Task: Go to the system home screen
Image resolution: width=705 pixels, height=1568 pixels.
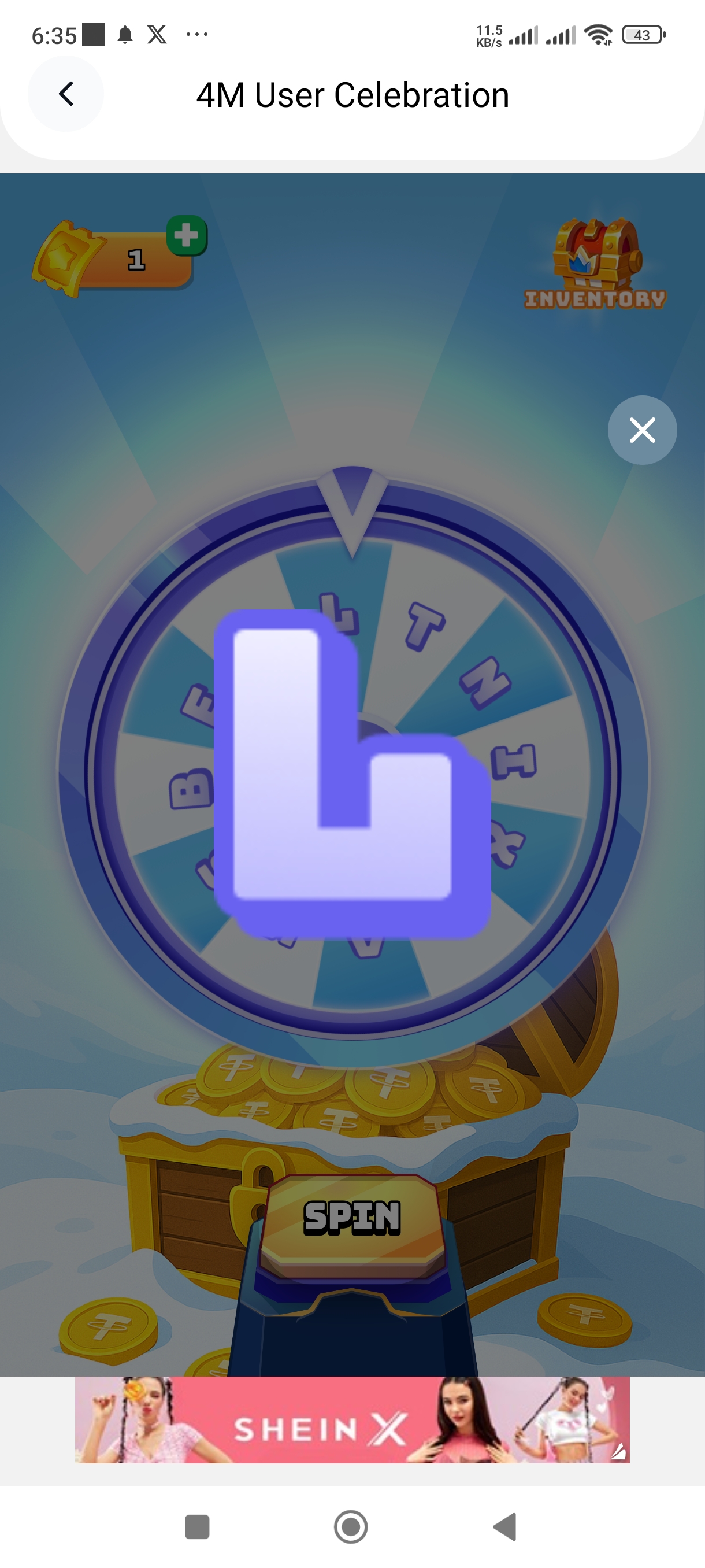Action: click(x=351, y=1527)
